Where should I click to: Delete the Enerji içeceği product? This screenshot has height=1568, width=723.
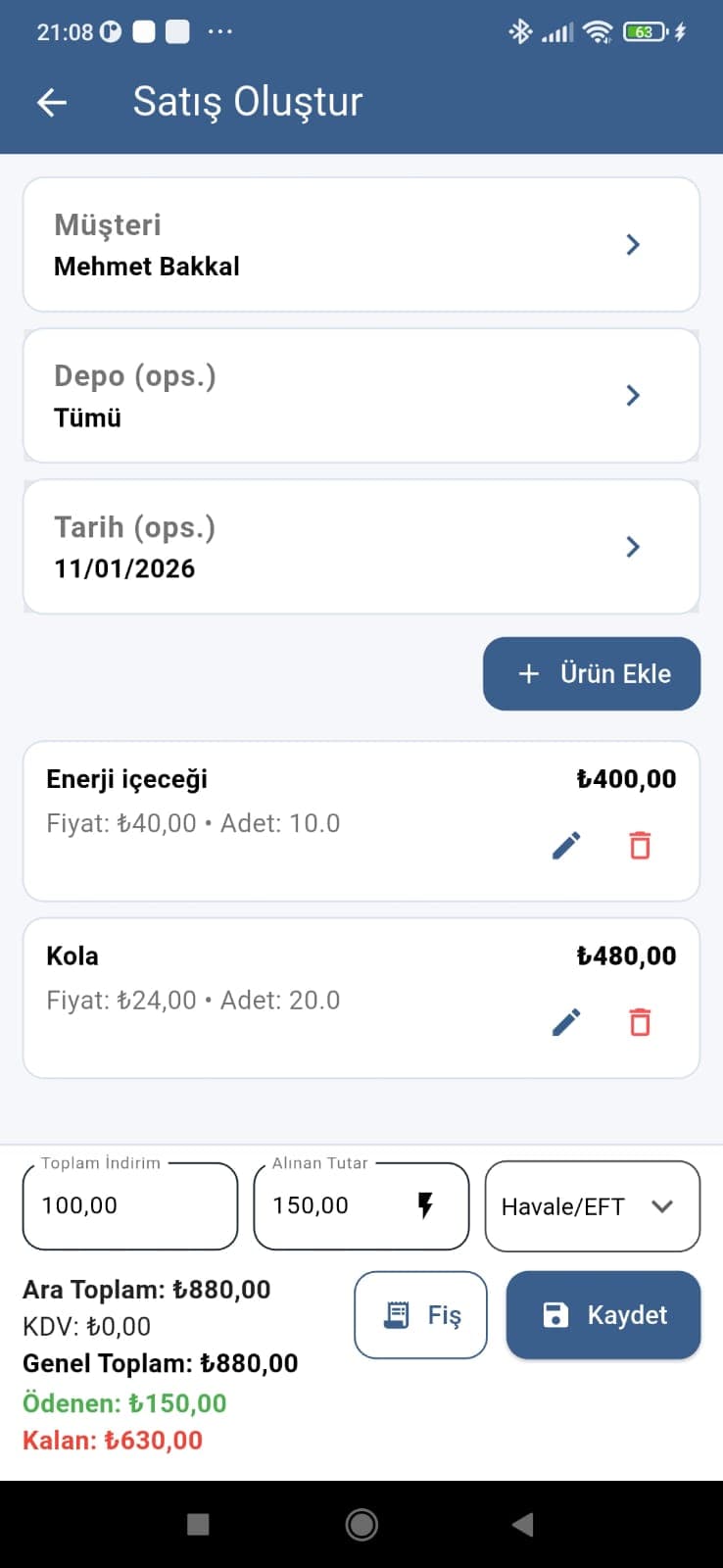(639, 843)
